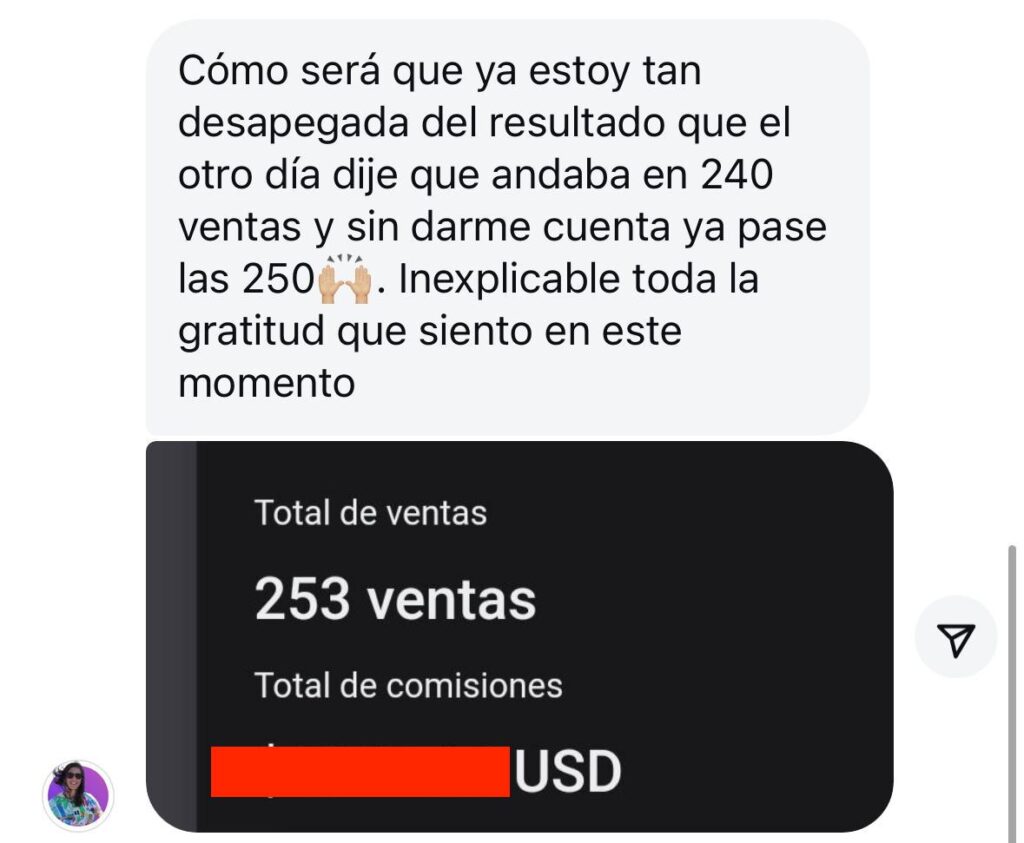
Task: Open the sender's profile picture
Action: pyautogui.click(x=78, y=796)
